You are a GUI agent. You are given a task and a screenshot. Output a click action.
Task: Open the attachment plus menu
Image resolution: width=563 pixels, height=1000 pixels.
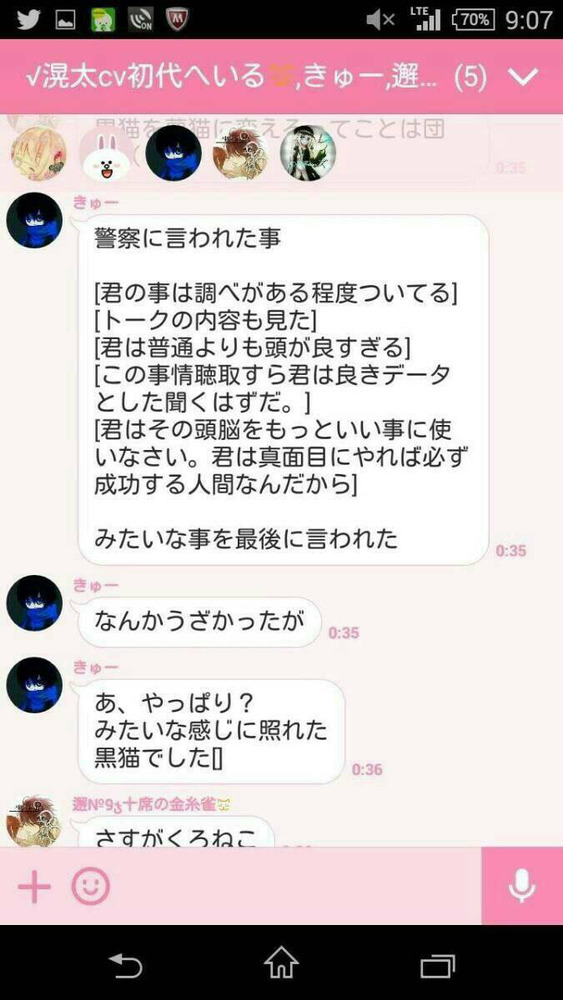(34, 886)
